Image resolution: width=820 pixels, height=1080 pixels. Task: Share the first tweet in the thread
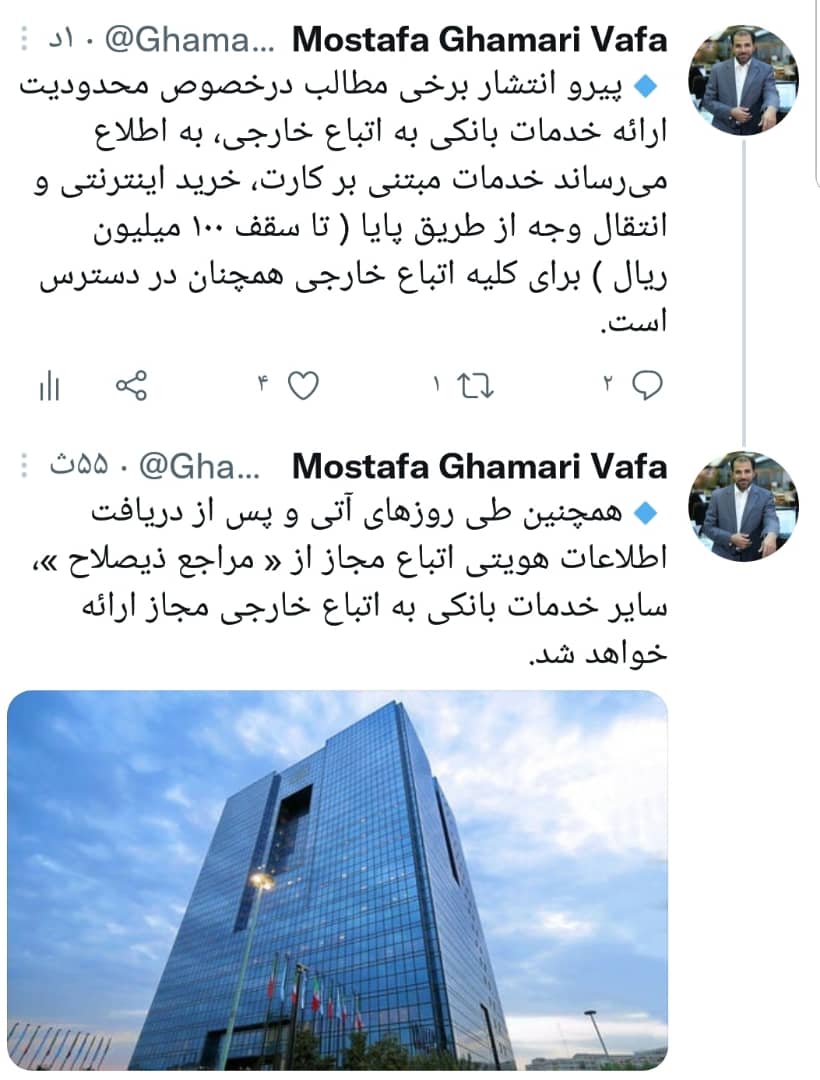tap(132, 385)
